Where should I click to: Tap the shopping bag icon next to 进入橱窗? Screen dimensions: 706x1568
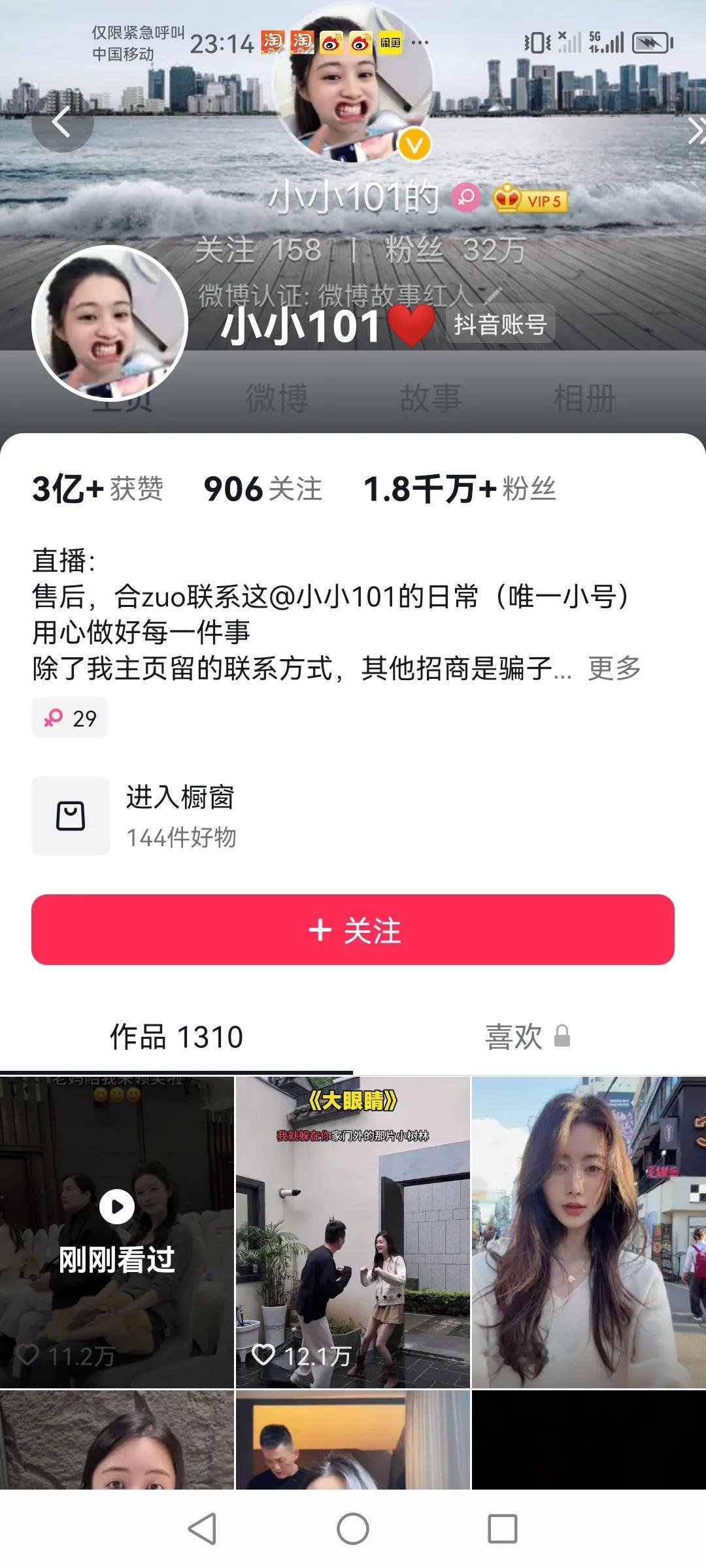click(x=71, y=816)
